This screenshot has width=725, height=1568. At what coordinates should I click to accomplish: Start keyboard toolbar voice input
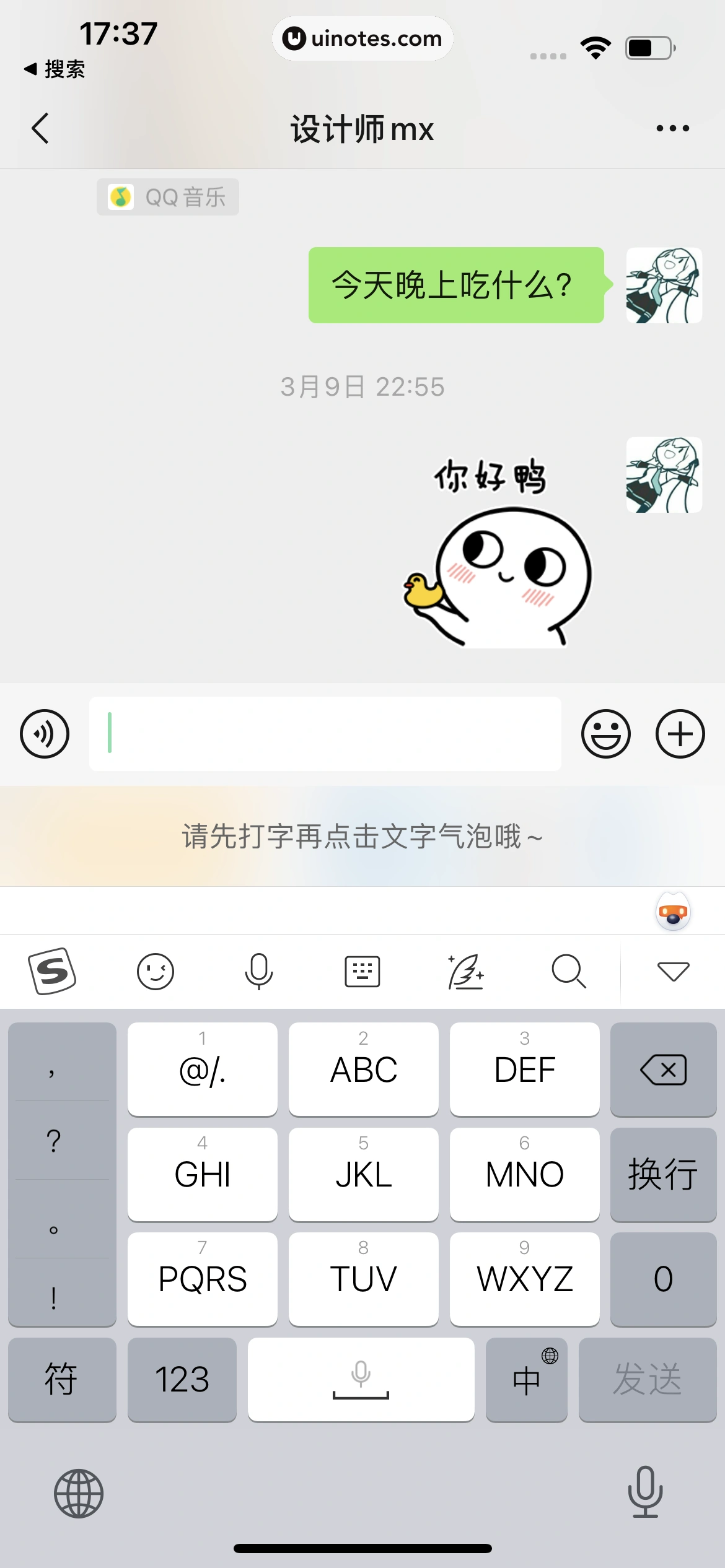tap(258, 971)
